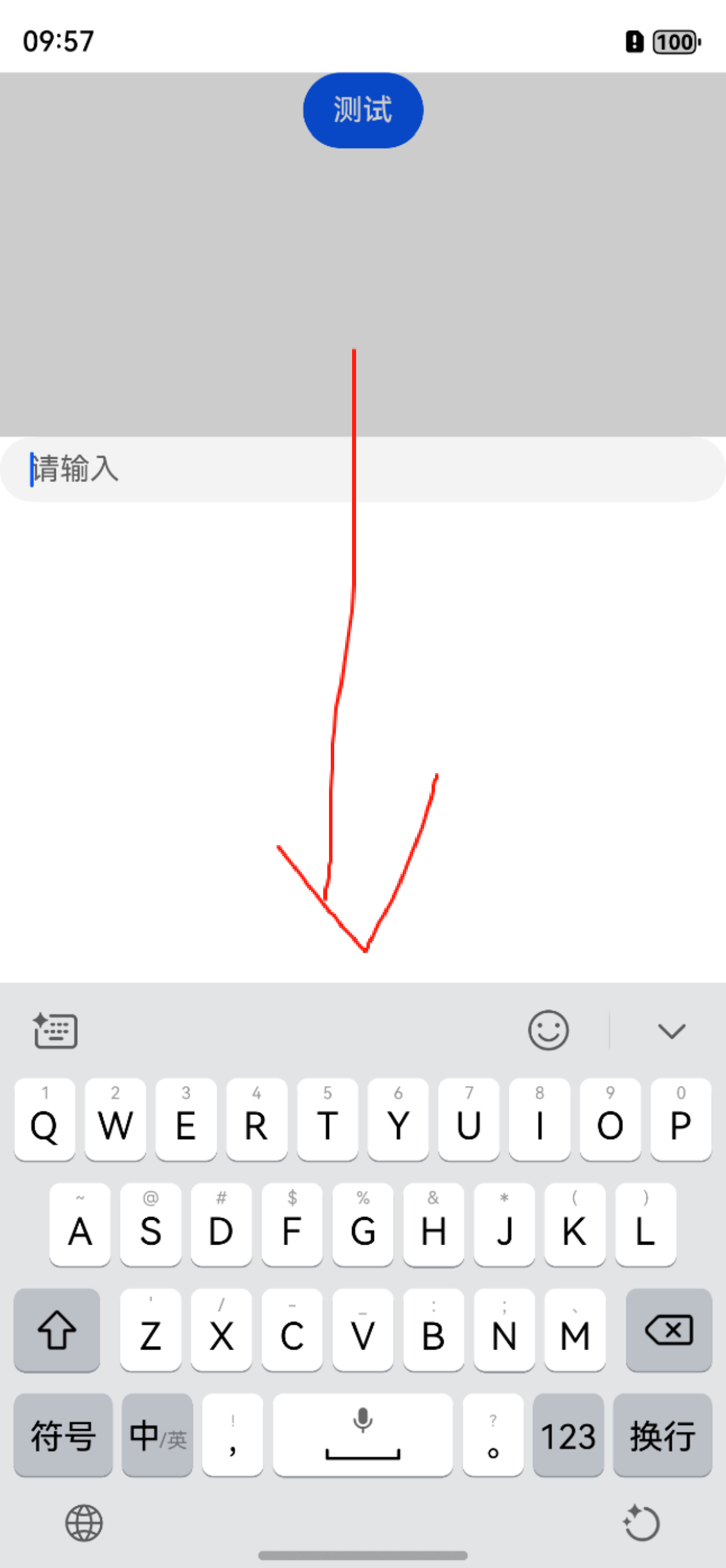Type the letter P key
This screenshot has width=726, height=1568.
point(680,1120)
